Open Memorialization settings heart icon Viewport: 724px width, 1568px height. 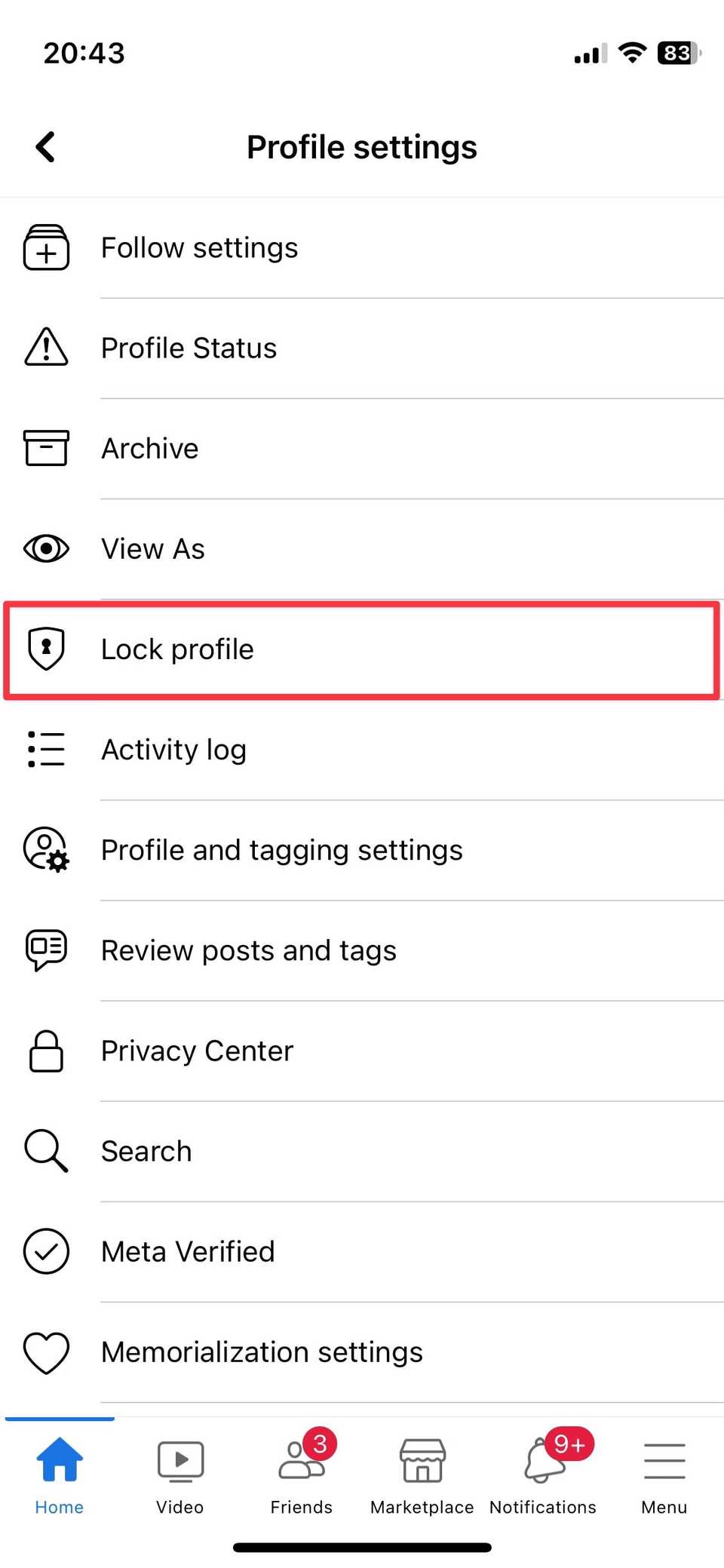(45, 1352)
